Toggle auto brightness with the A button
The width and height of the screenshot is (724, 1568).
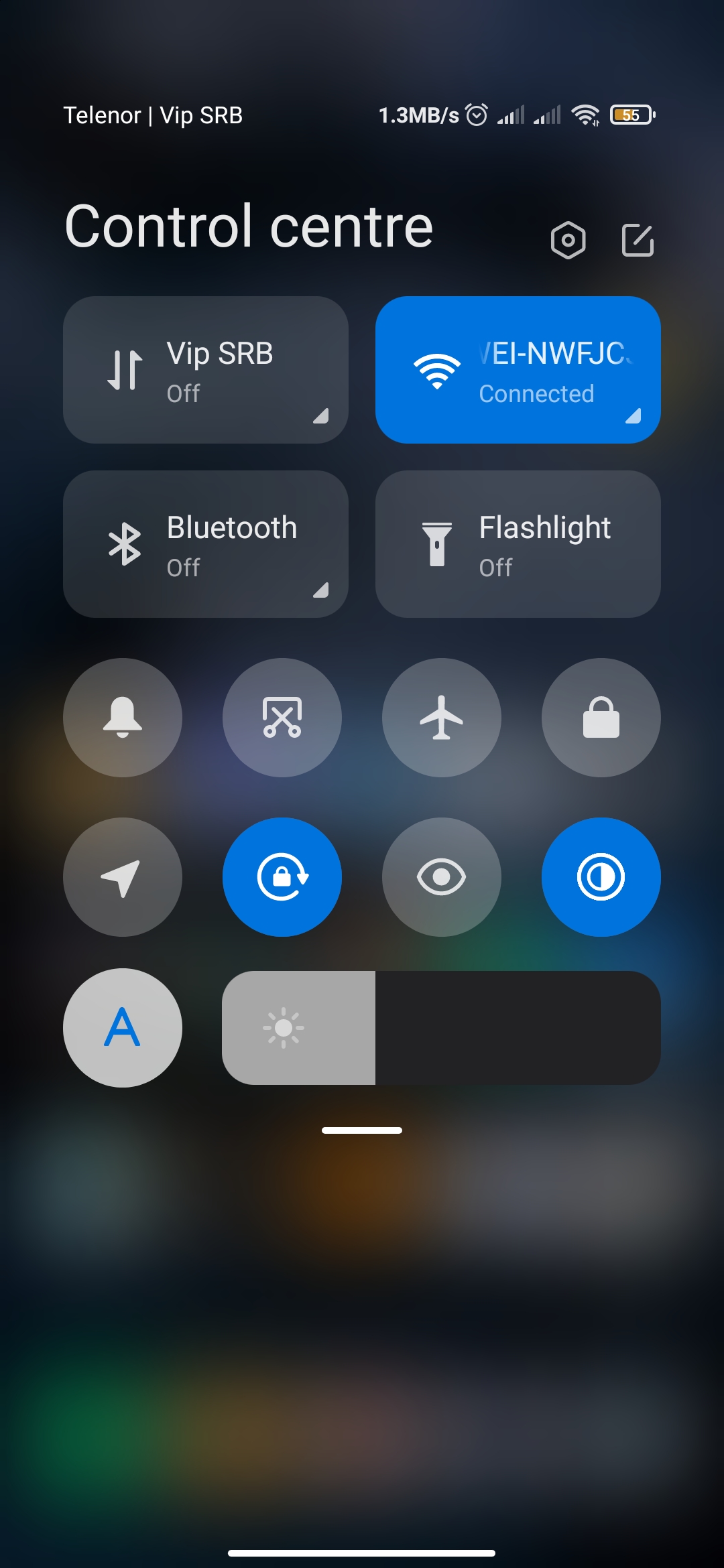(x=123, y=1028)
